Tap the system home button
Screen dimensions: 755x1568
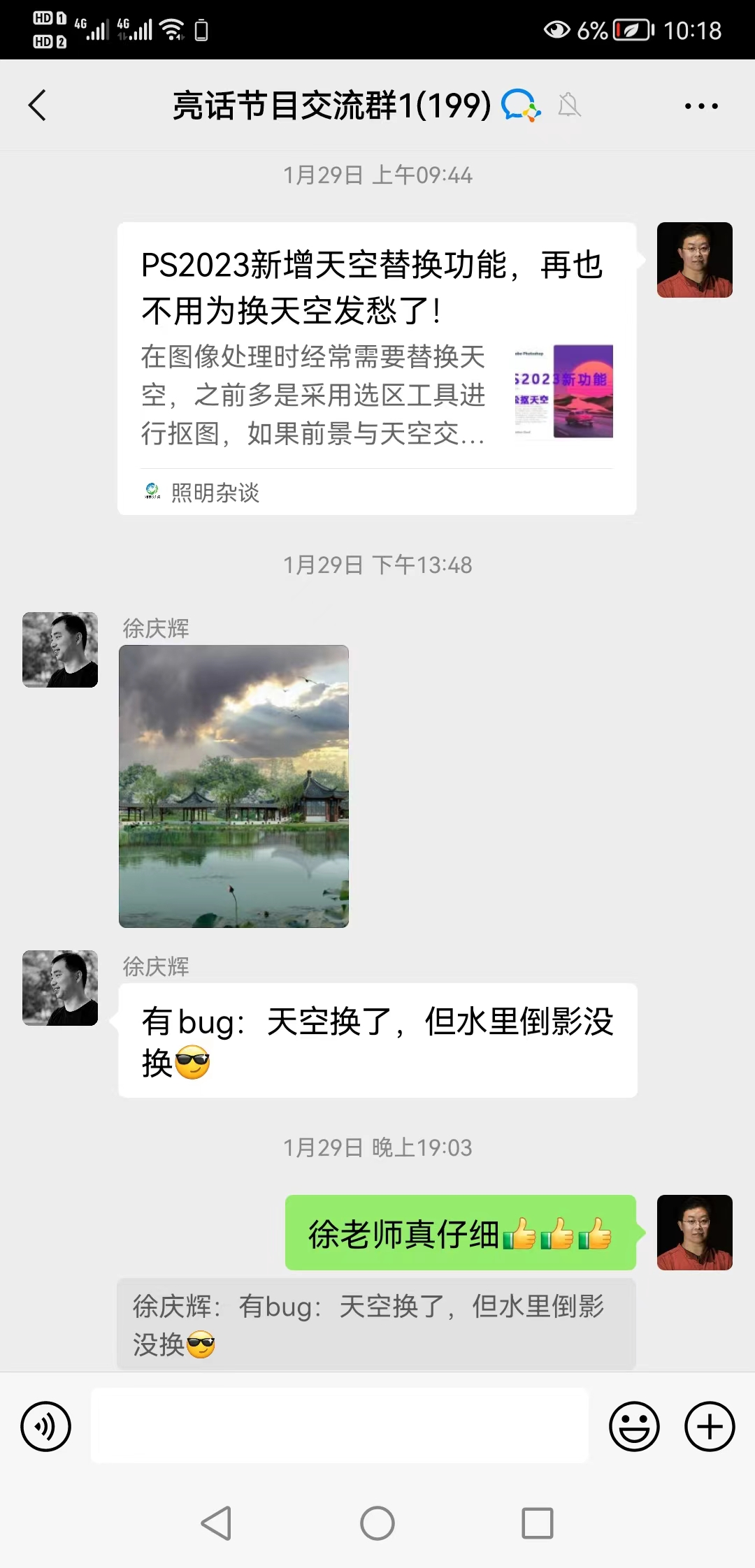(x=377, y=1523)
